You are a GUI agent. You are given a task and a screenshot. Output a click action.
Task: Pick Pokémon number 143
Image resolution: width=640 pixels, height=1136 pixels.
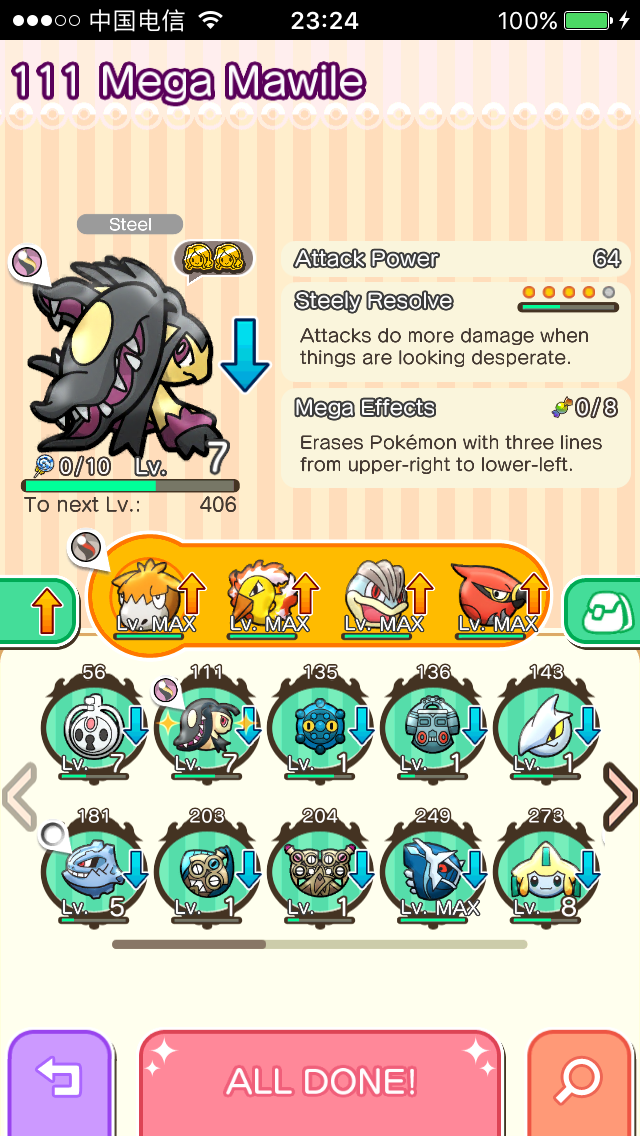(546, 725)
